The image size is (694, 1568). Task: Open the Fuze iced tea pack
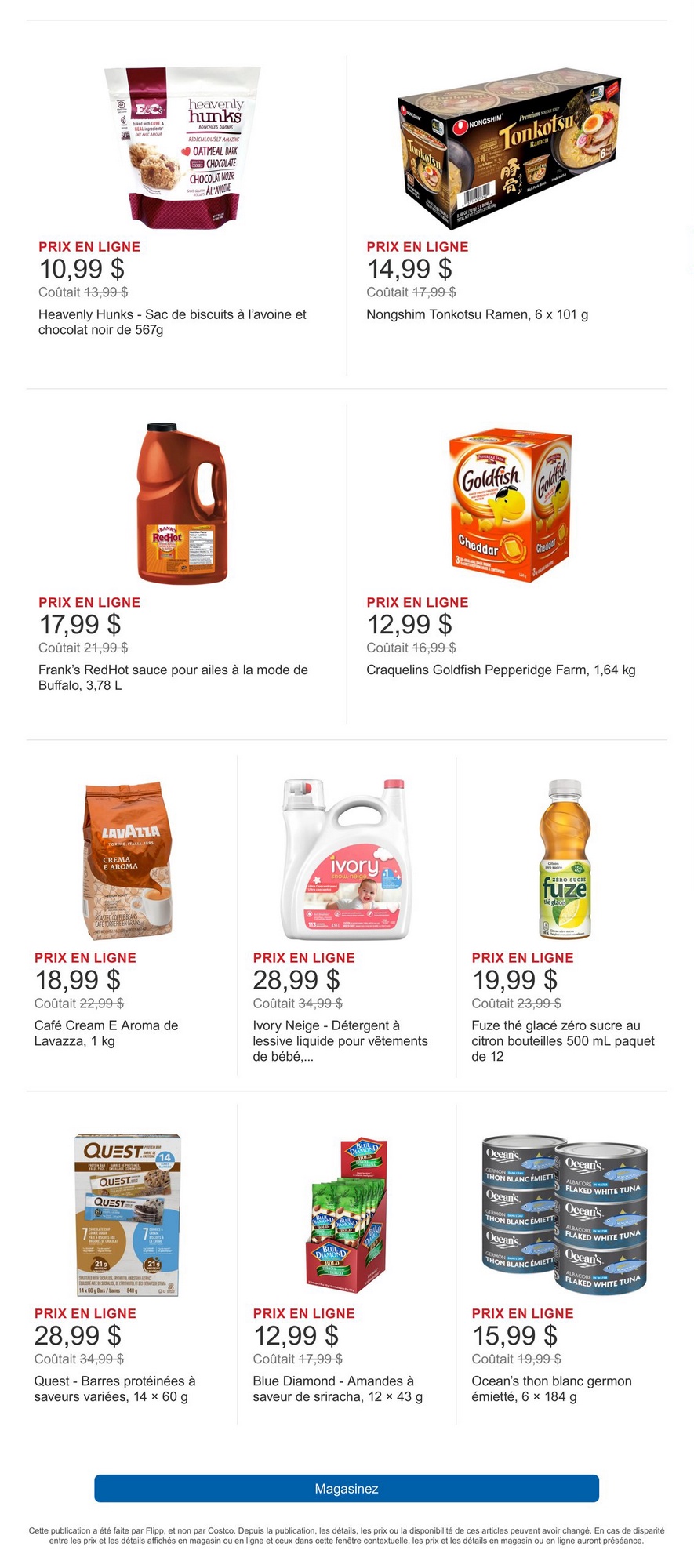tap(565, 860)
